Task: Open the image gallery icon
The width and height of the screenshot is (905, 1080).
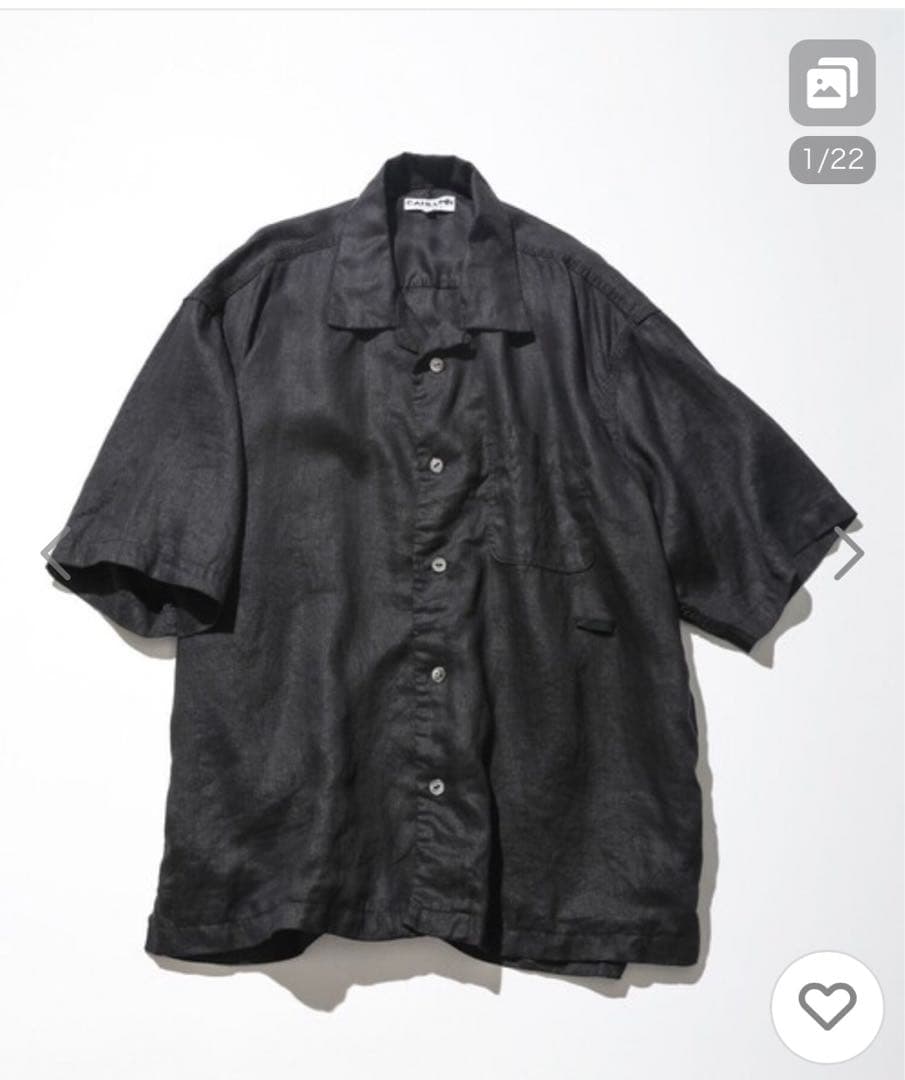Action: click(x=831, y=83)
